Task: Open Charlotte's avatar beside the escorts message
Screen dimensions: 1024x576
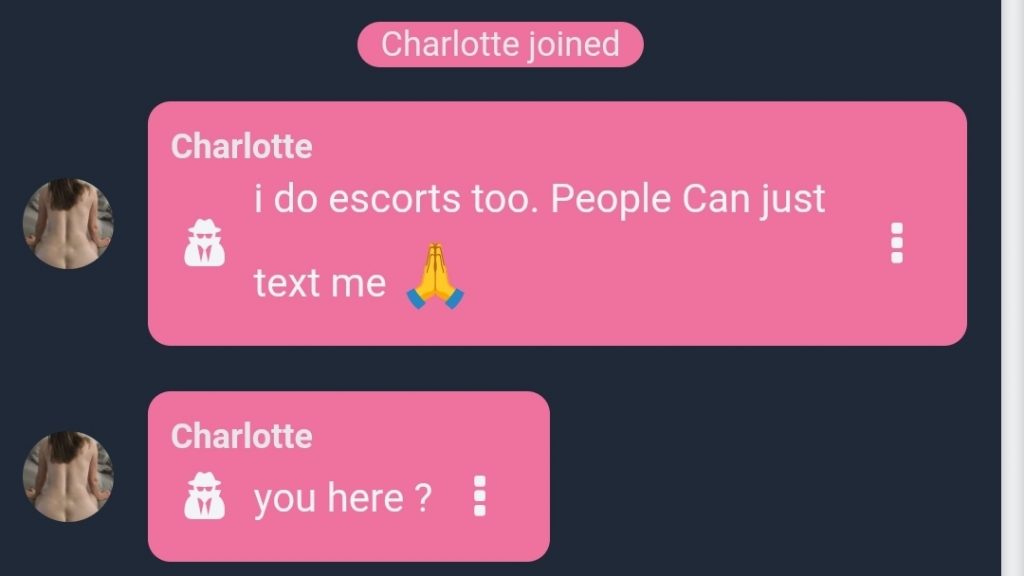Action: pyautogui.click(x=68, y=224)
